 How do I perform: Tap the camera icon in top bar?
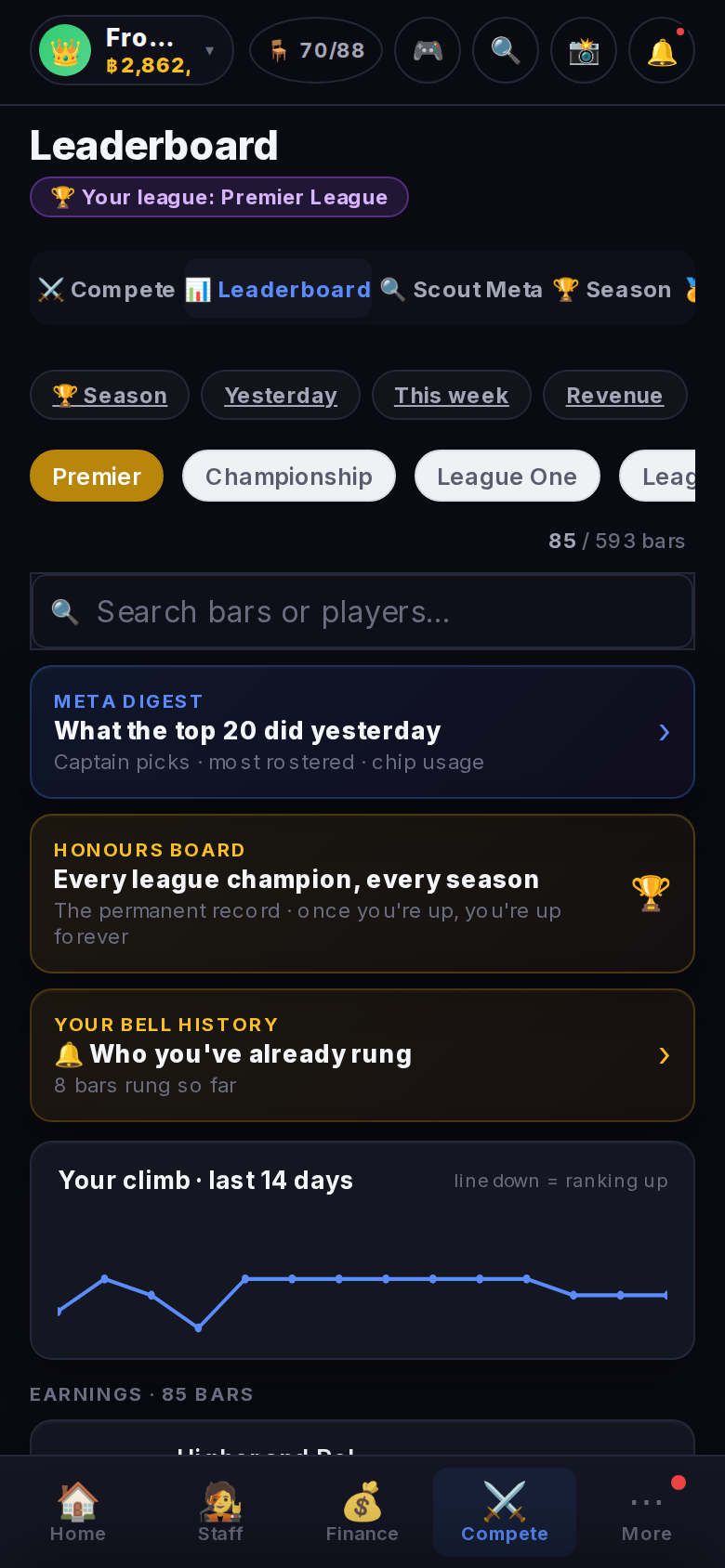(x=584, y=50)
